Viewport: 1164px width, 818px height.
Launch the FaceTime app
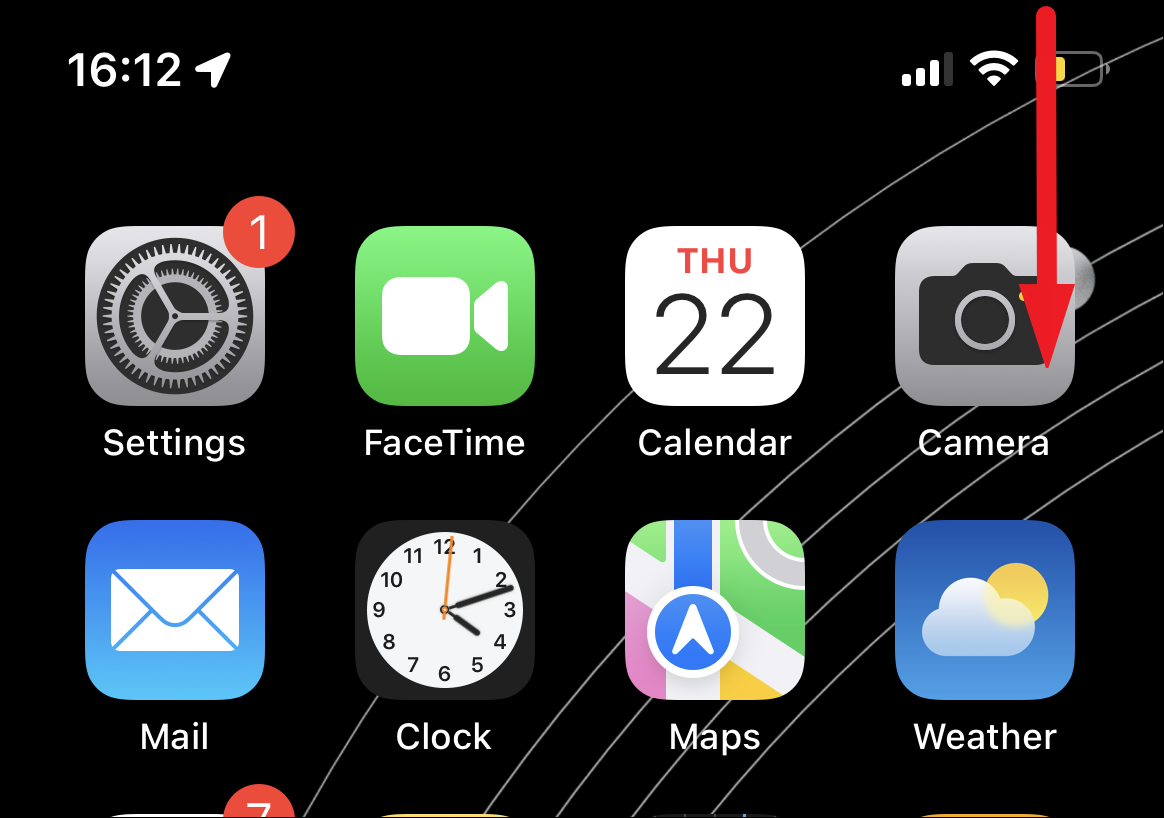445,316
